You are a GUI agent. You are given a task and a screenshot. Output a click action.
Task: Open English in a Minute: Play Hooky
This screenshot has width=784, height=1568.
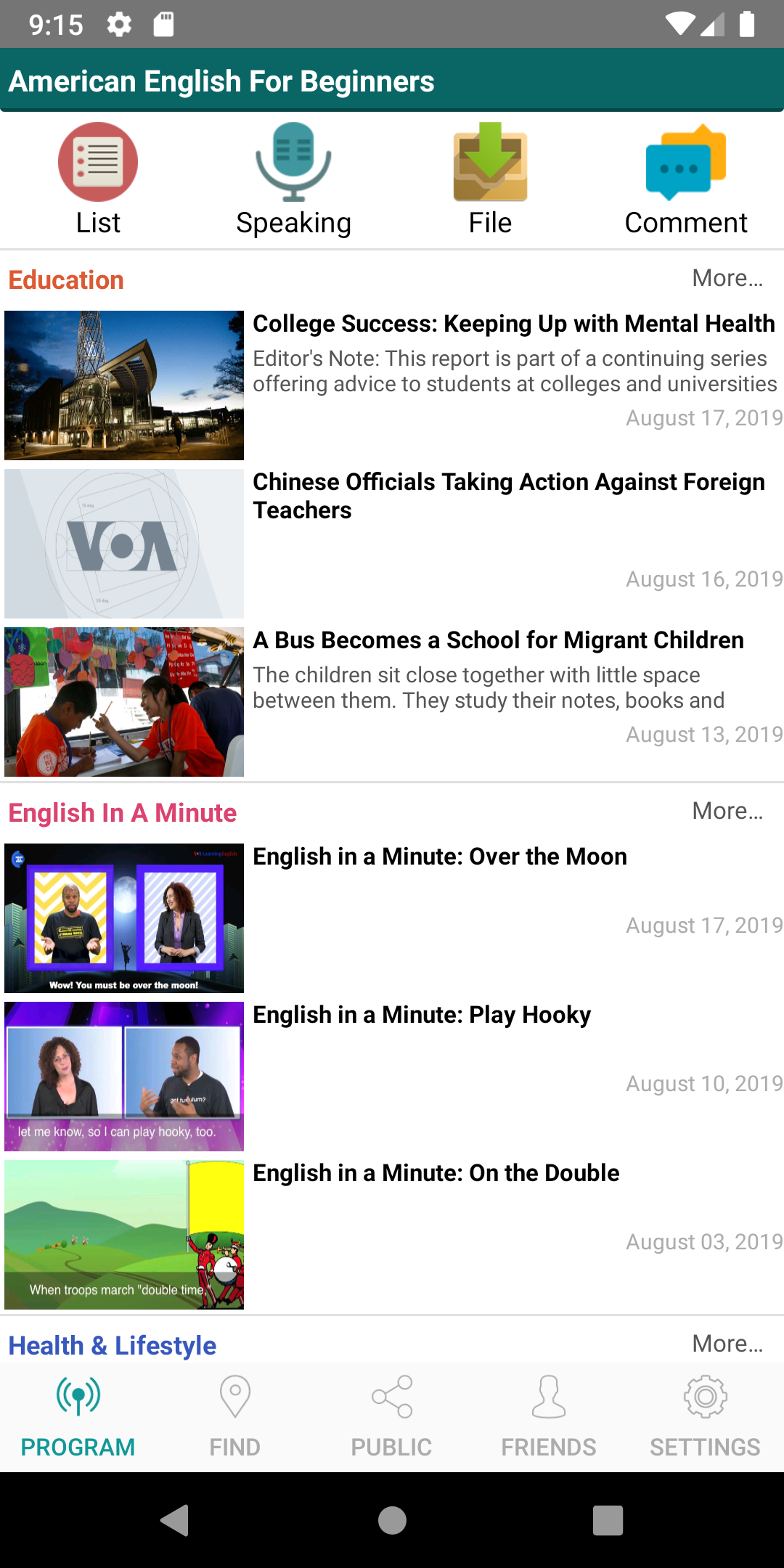pos(421,1015)
